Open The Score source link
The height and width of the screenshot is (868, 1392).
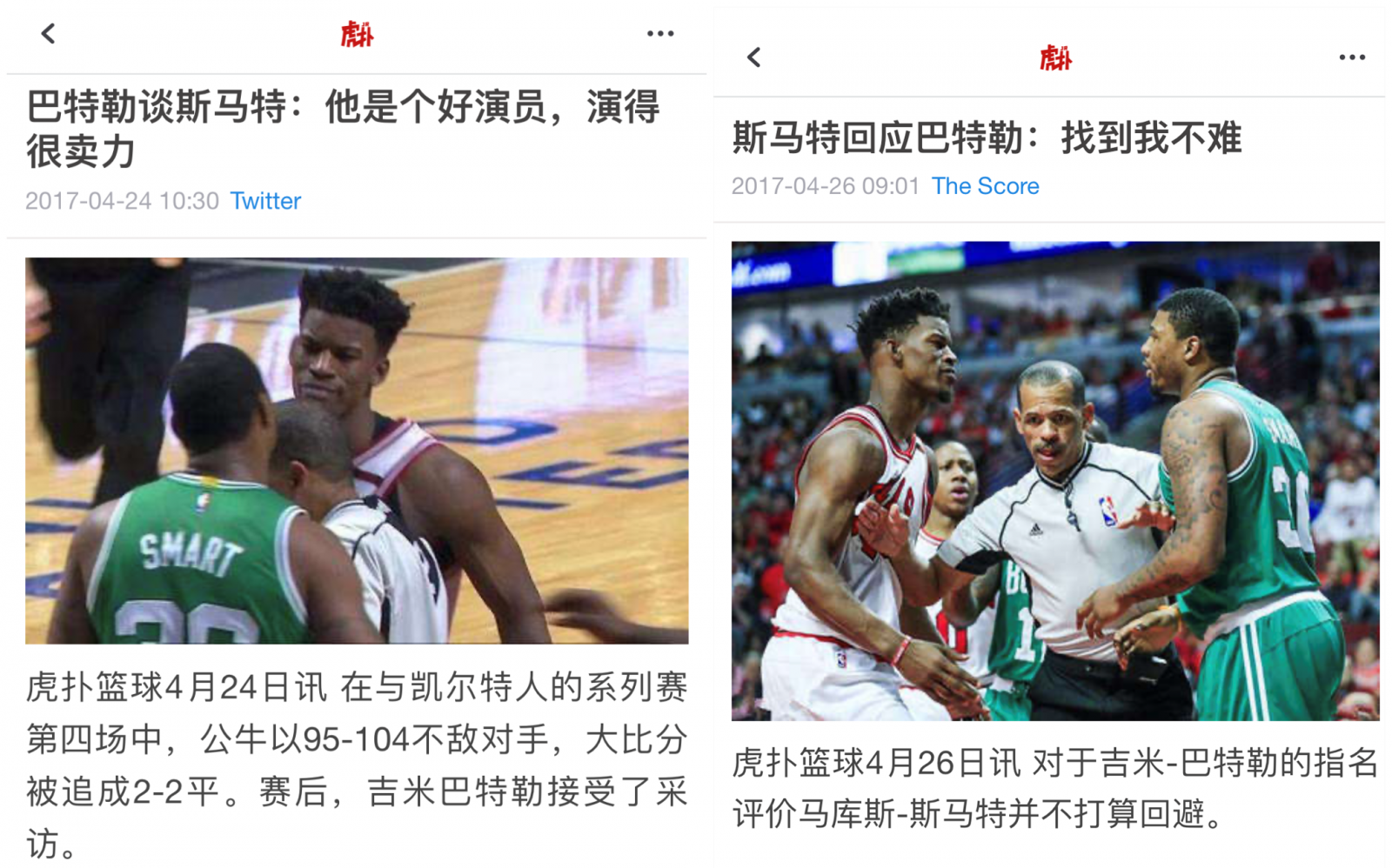(985, 186)
